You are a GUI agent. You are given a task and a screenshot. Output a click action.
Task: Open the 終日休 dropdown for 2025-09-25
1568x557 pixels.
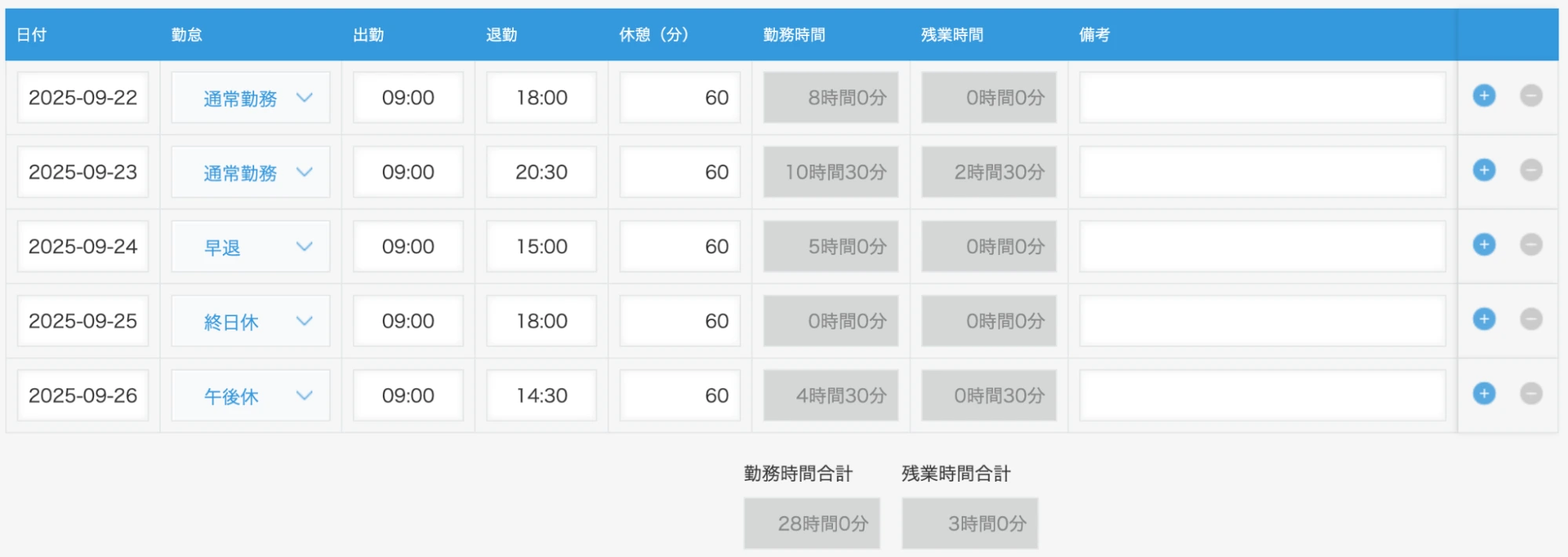250,321
